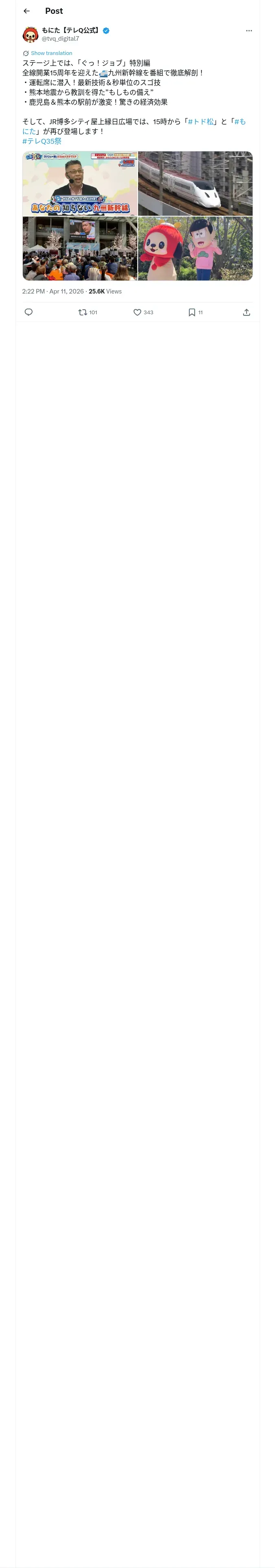Open the @tvq_digital7 account handle
Image resolution: width=275 pixels, height=1568 pixels.
coord(60,39)
